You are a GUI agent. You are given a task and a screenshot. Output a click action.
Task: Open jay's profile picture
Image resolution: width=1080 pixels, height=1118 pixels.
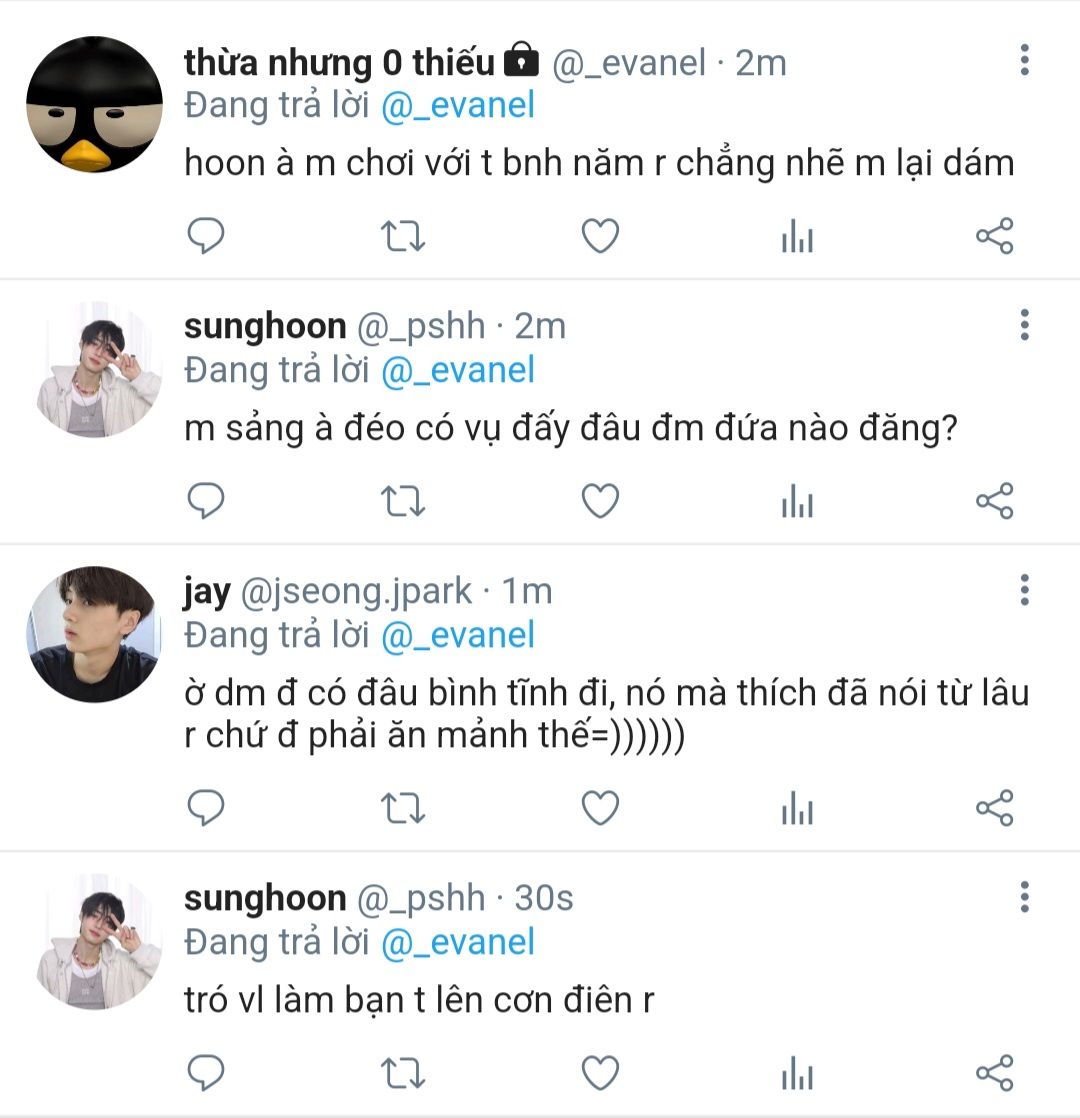(x=93, y=634)
